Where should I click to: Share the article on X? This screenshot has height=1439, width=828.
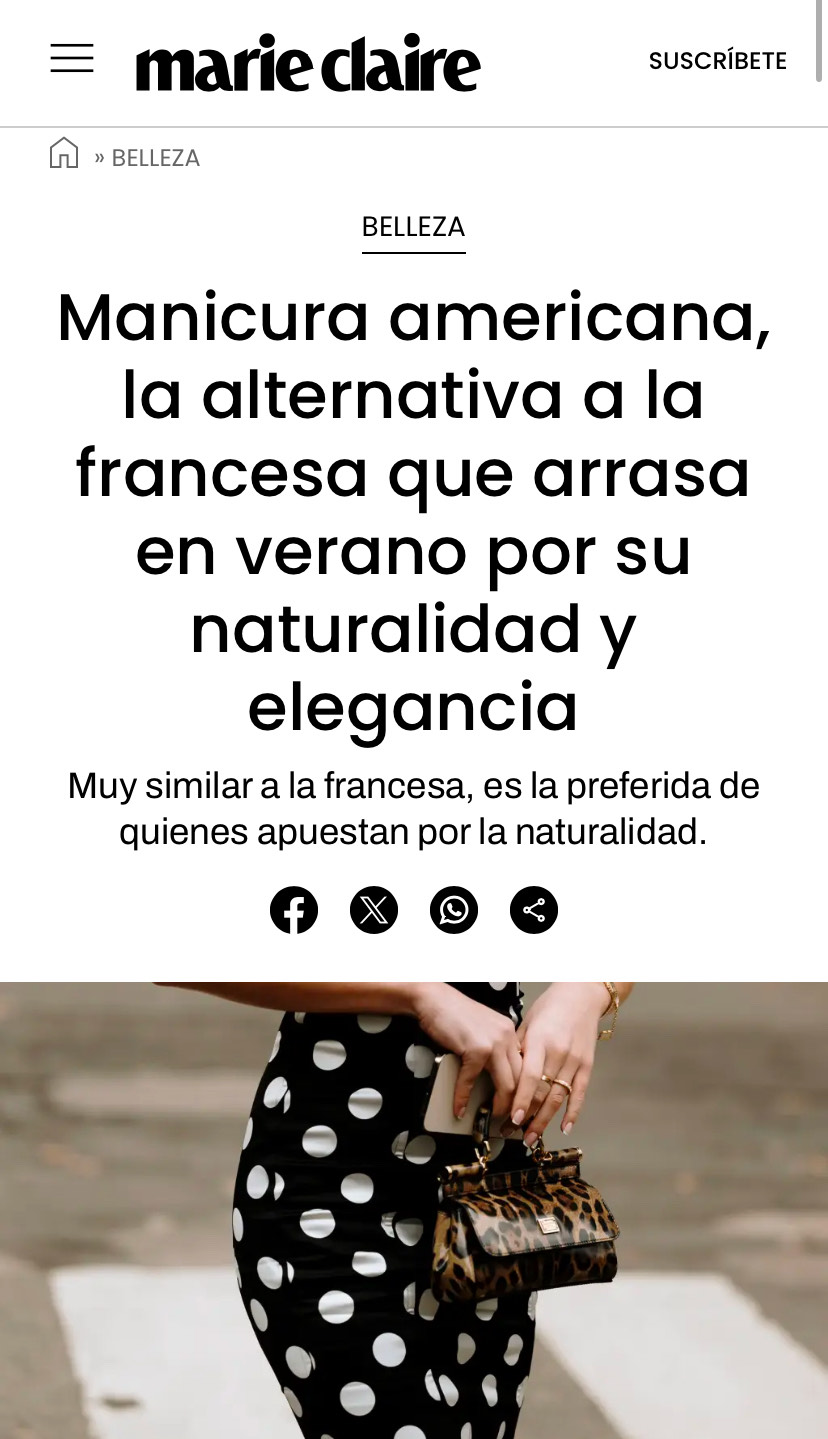[x=374, y=910]
